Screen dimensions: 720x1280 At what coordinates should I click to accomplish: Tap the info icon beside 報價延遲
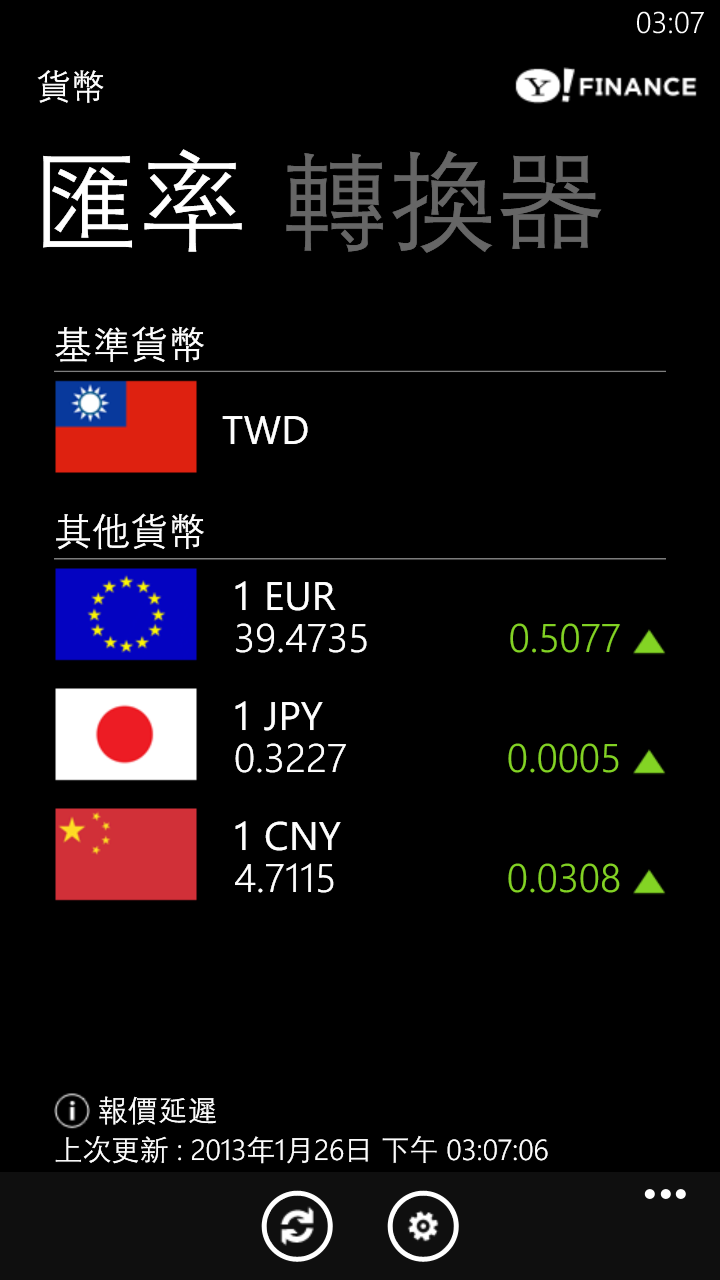(x=73, y=1110)
